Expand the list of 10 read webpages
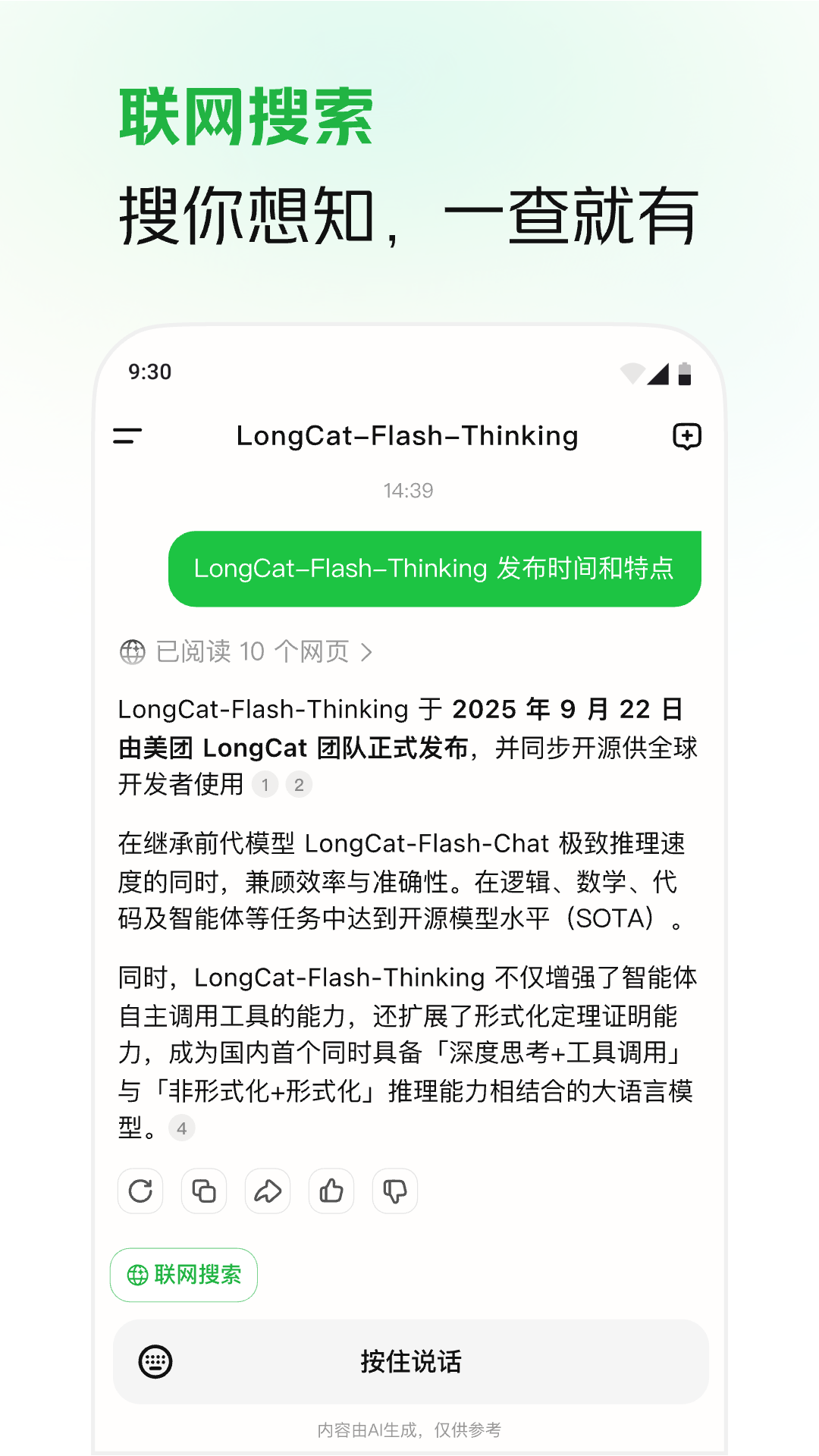Screen dimensions: 819x1456 (250, 651)
